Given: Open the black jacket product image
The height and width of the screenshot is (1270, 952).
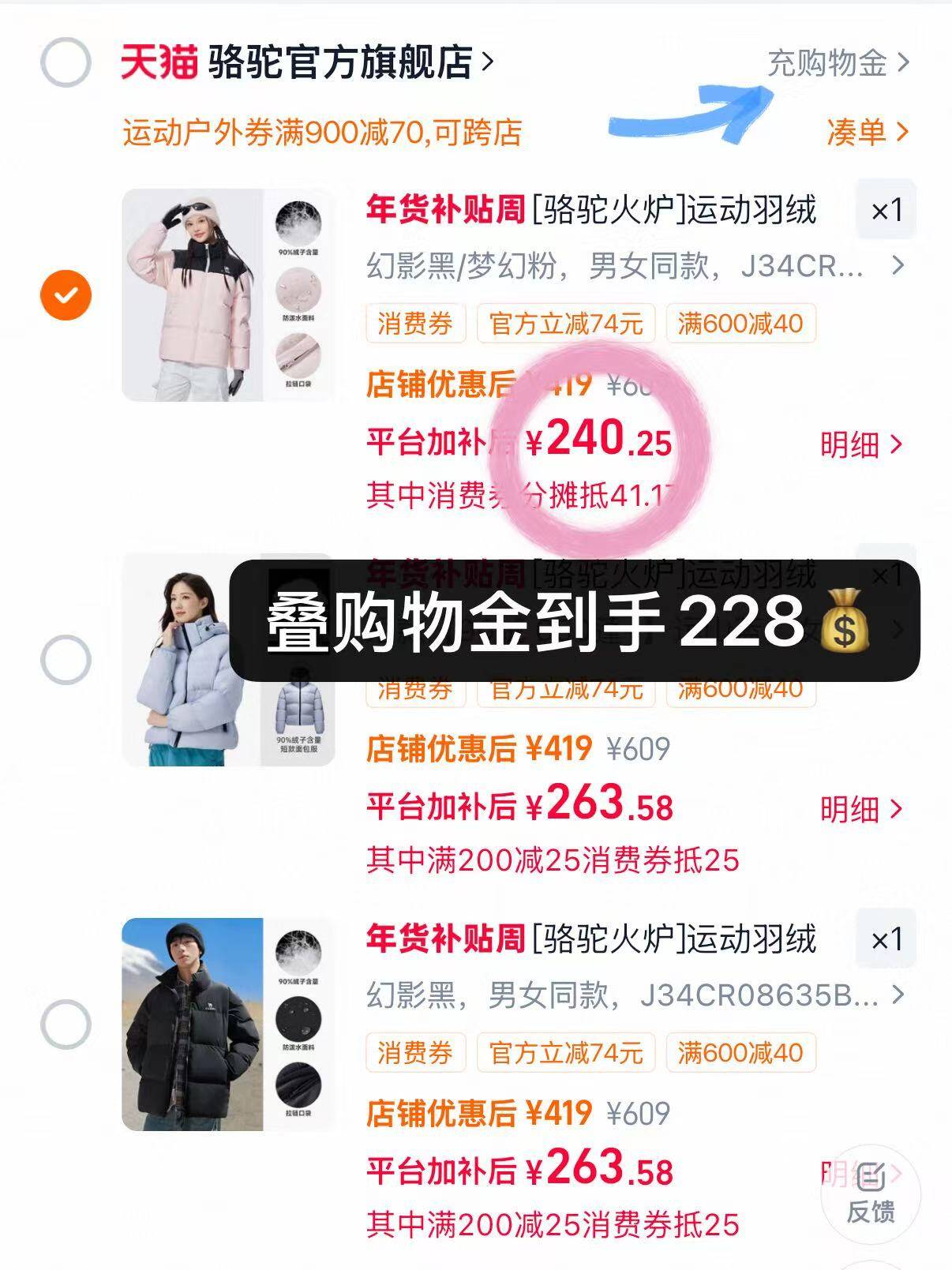Looking at the screenshot, I should 228,1025.
